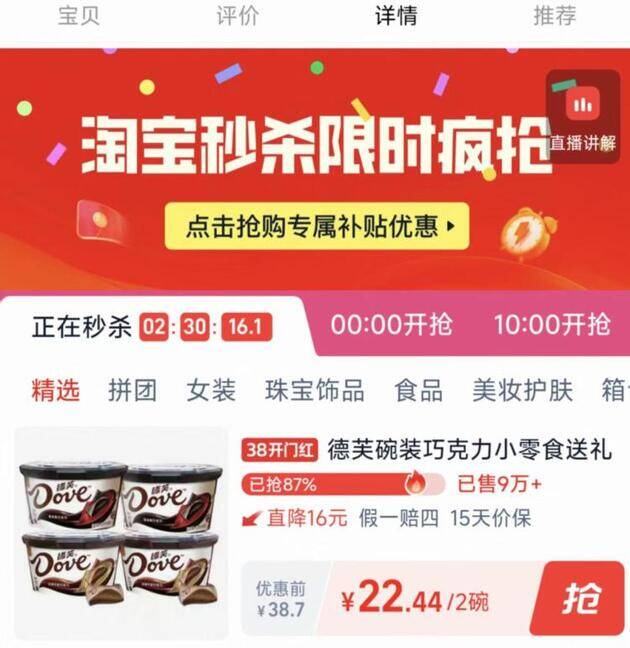
Task: Switch to the 00:00开抢 session
Action: [391, 324]
